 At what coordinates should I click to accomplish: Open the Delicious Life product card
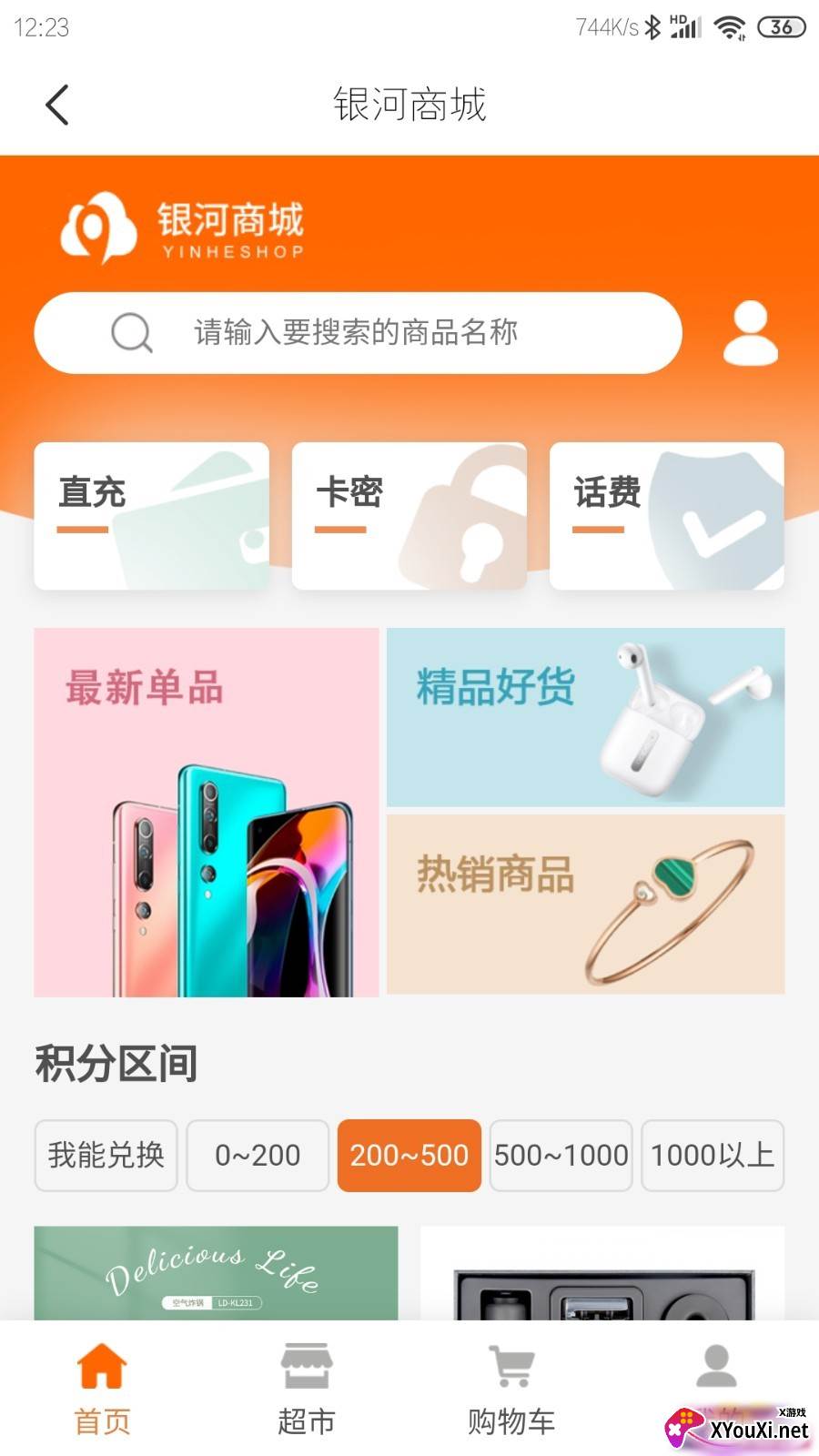(x=216, y=1273)
